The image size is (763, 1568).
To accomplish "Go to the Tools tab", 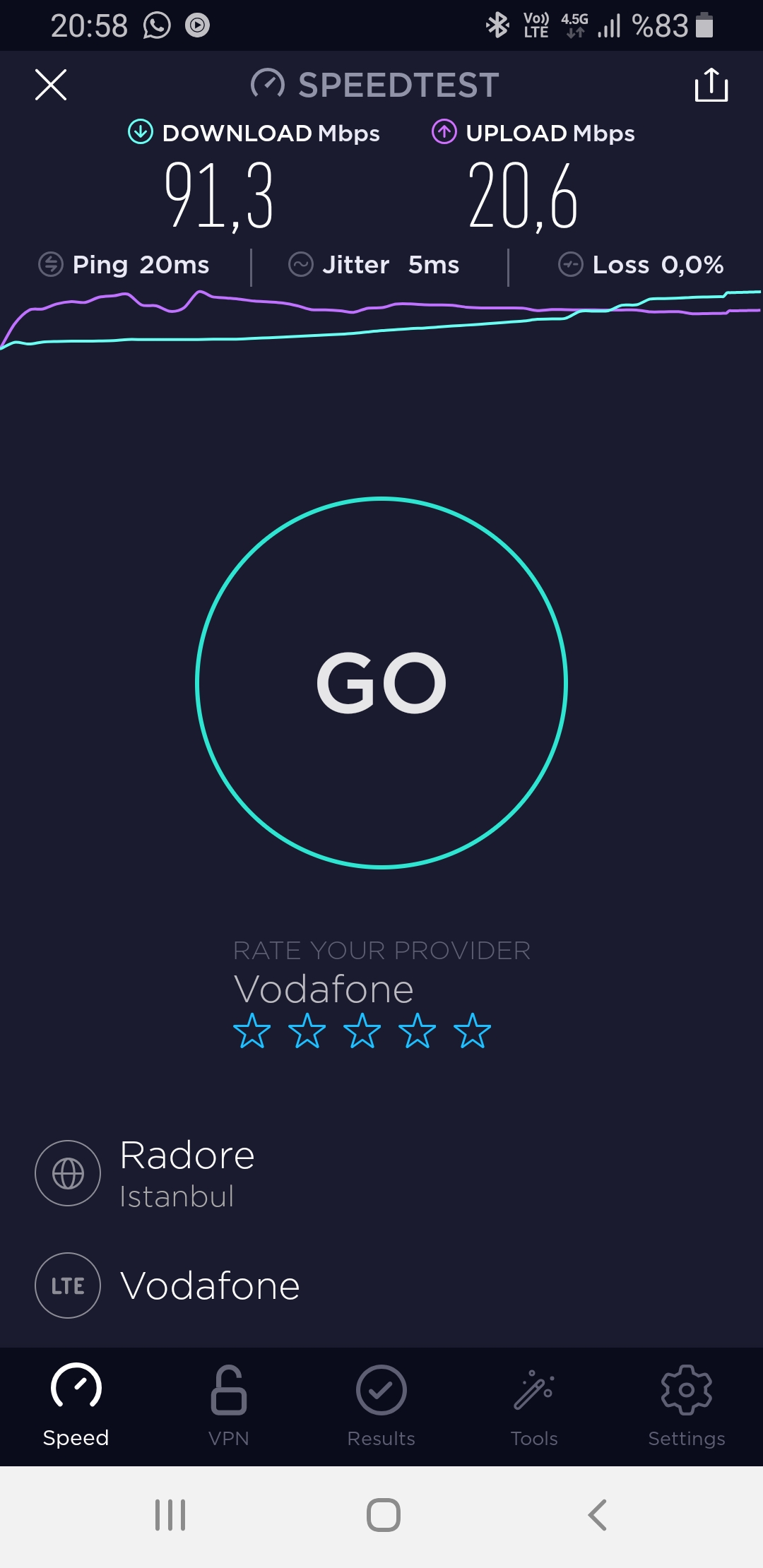I will (x=534, y=1407).
